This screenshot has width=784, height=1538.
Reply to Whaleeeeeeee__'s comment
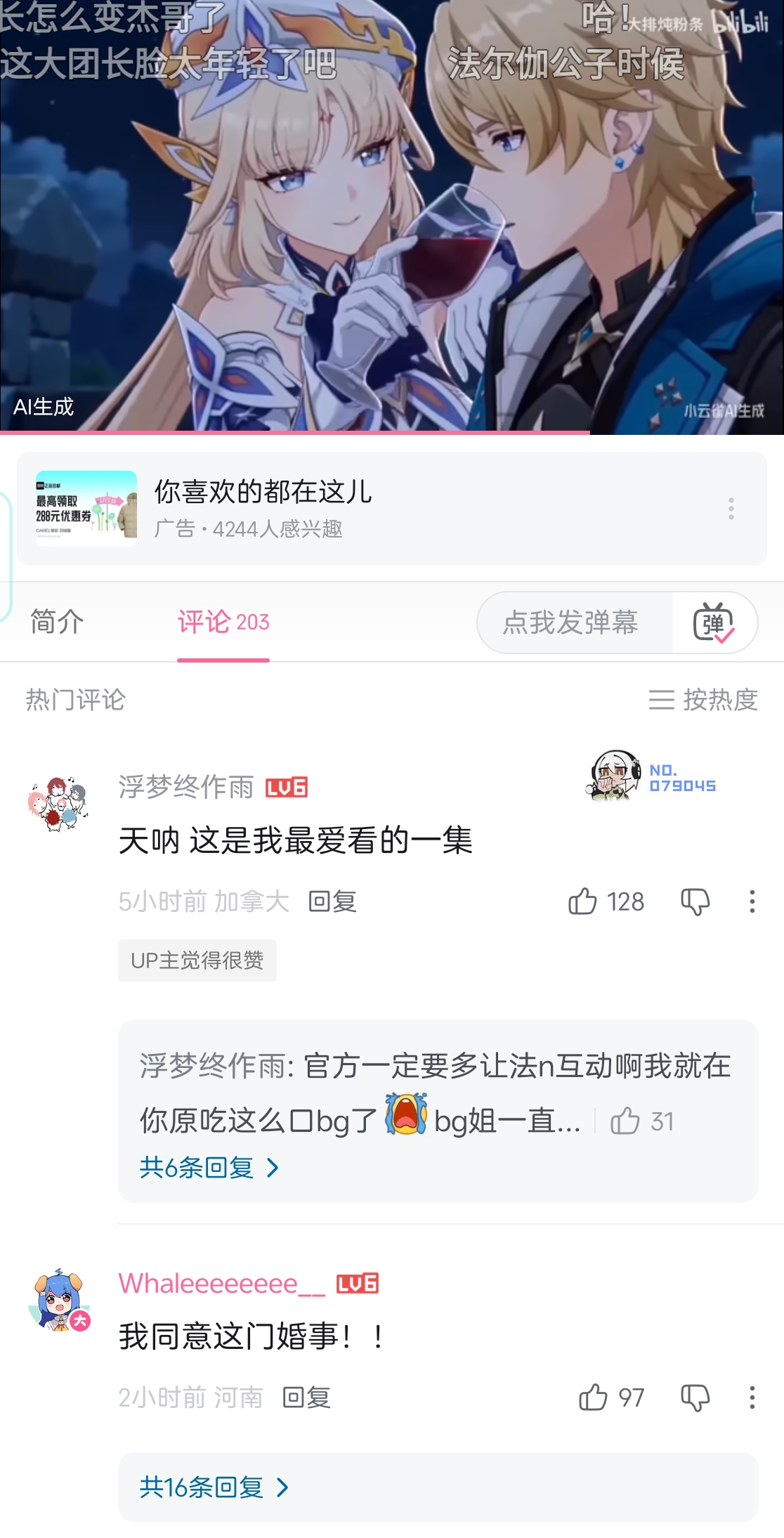point(306,1397)
